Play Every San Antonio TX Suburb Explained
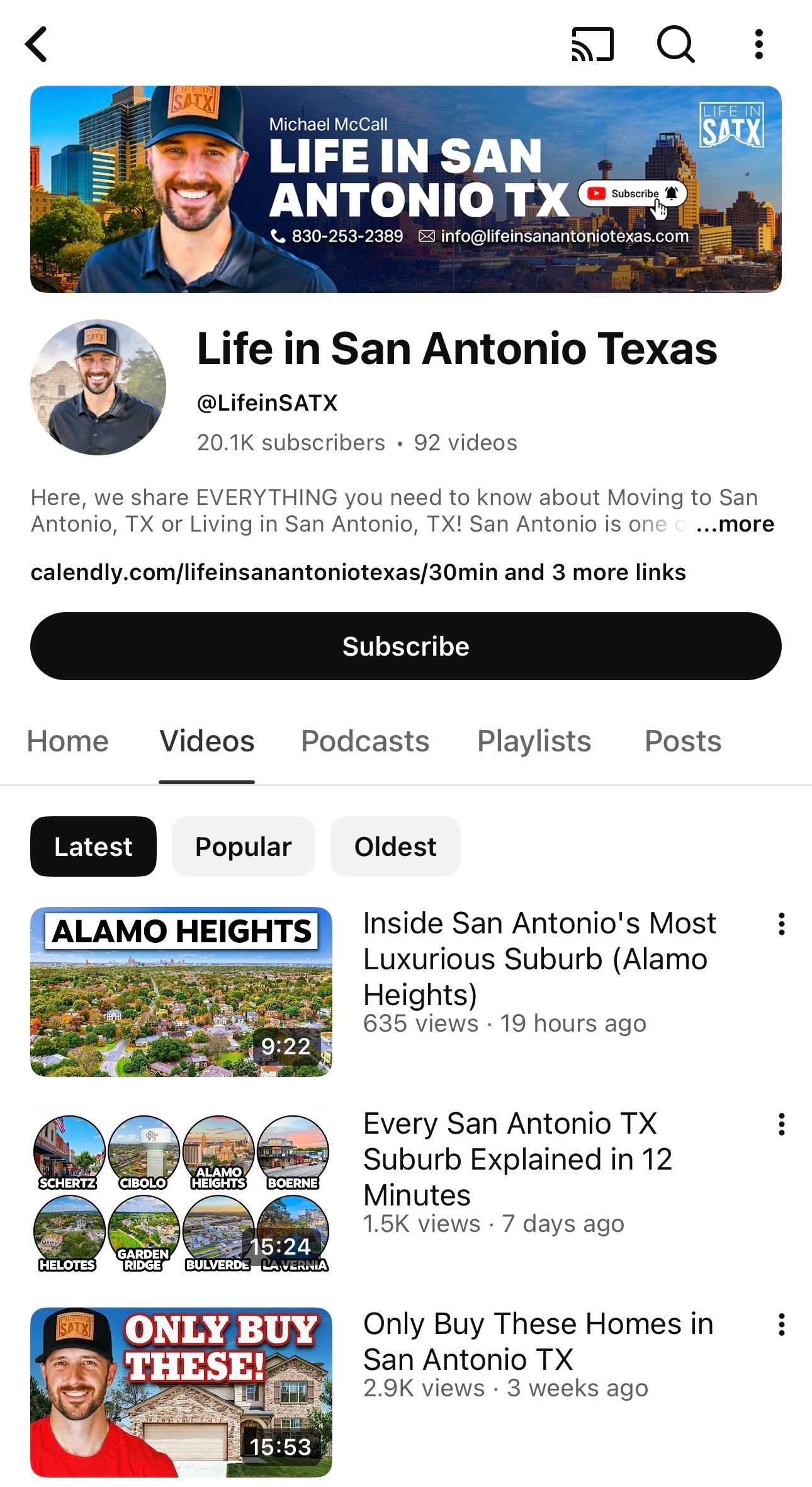 [181, 1192]
